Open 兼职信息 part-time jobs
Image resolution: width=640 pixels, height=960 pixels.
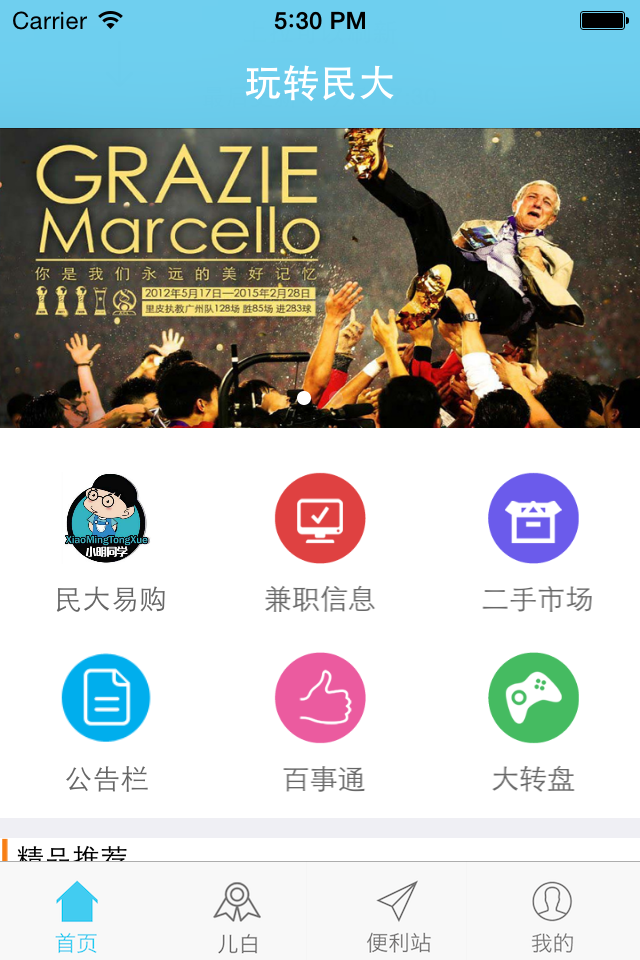[x=320, y=519]
